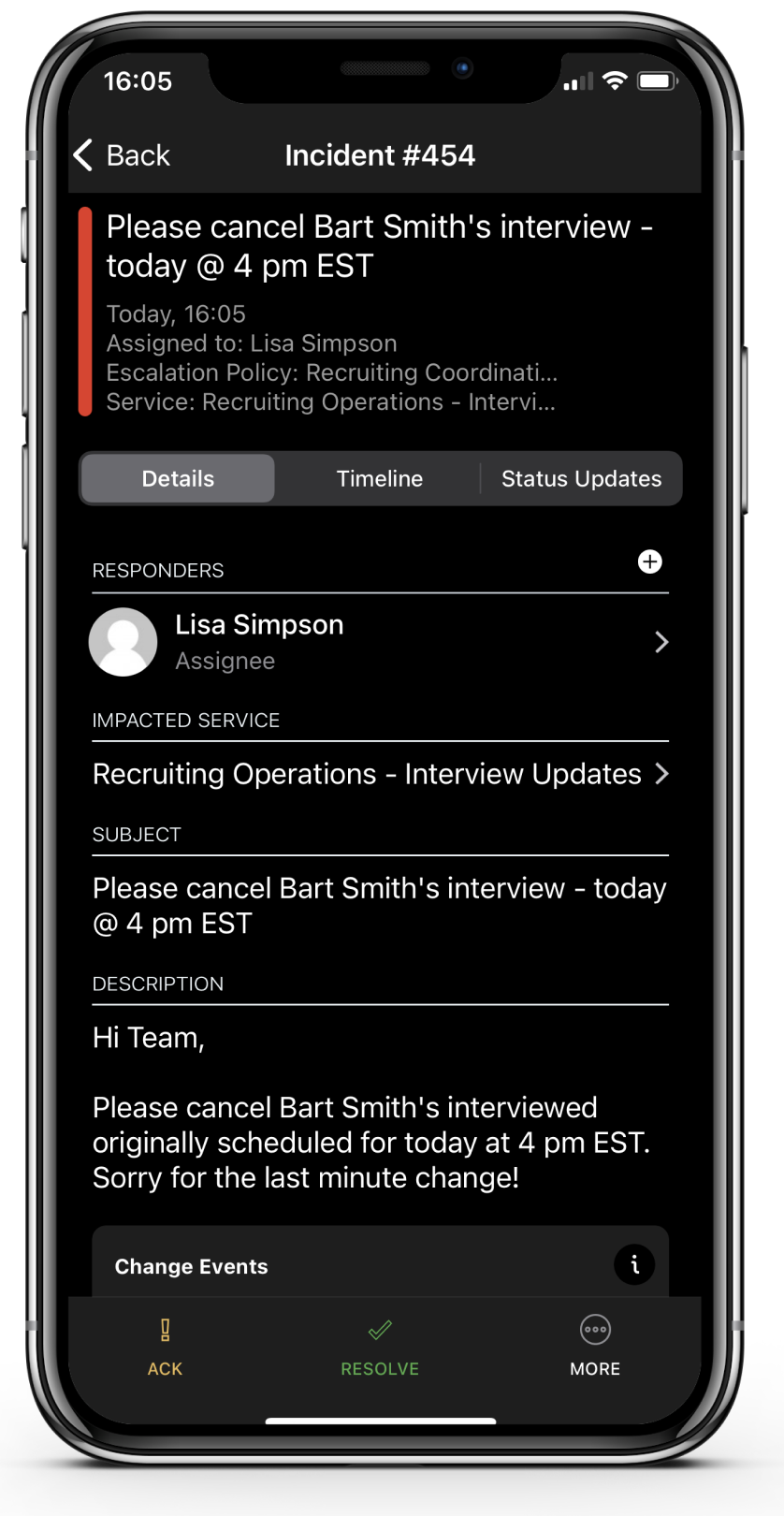Open Recruiting Operations - Interview Updates service

tap(379, 774)
